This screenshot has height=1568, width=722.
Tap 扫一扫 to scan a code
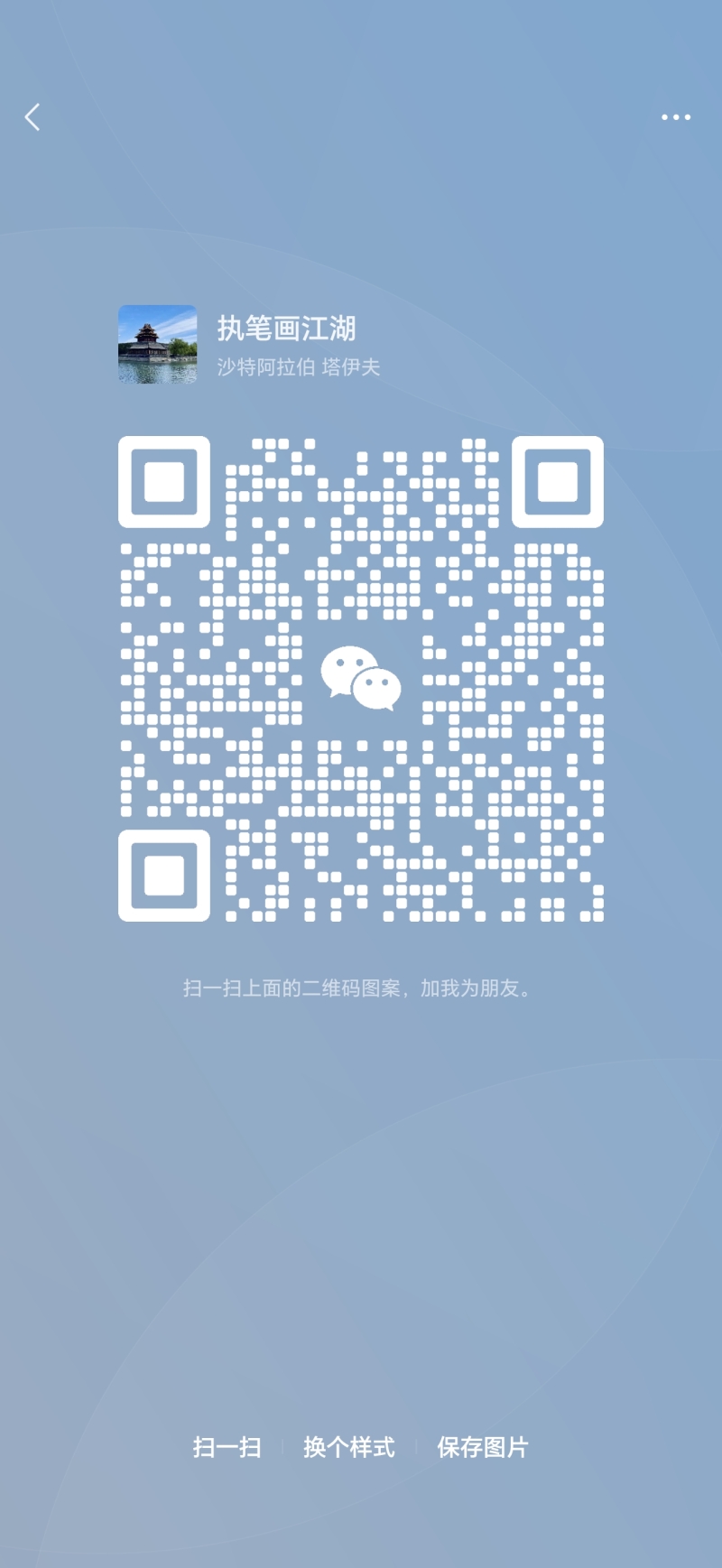point(227,1447)
